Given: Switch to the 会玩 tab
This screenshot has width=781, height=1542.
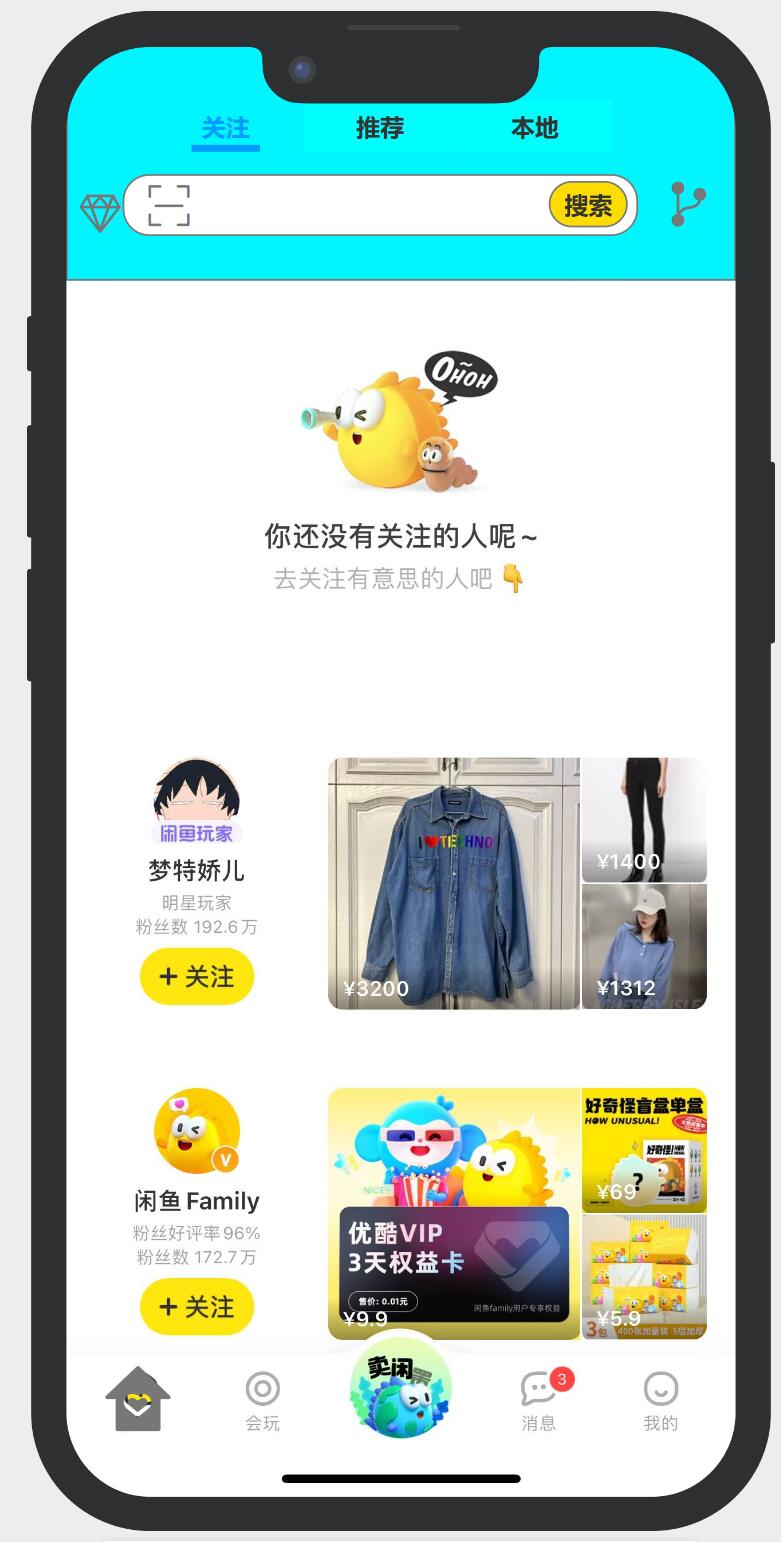Looking at the screenshot, I should click(263, 1400).
